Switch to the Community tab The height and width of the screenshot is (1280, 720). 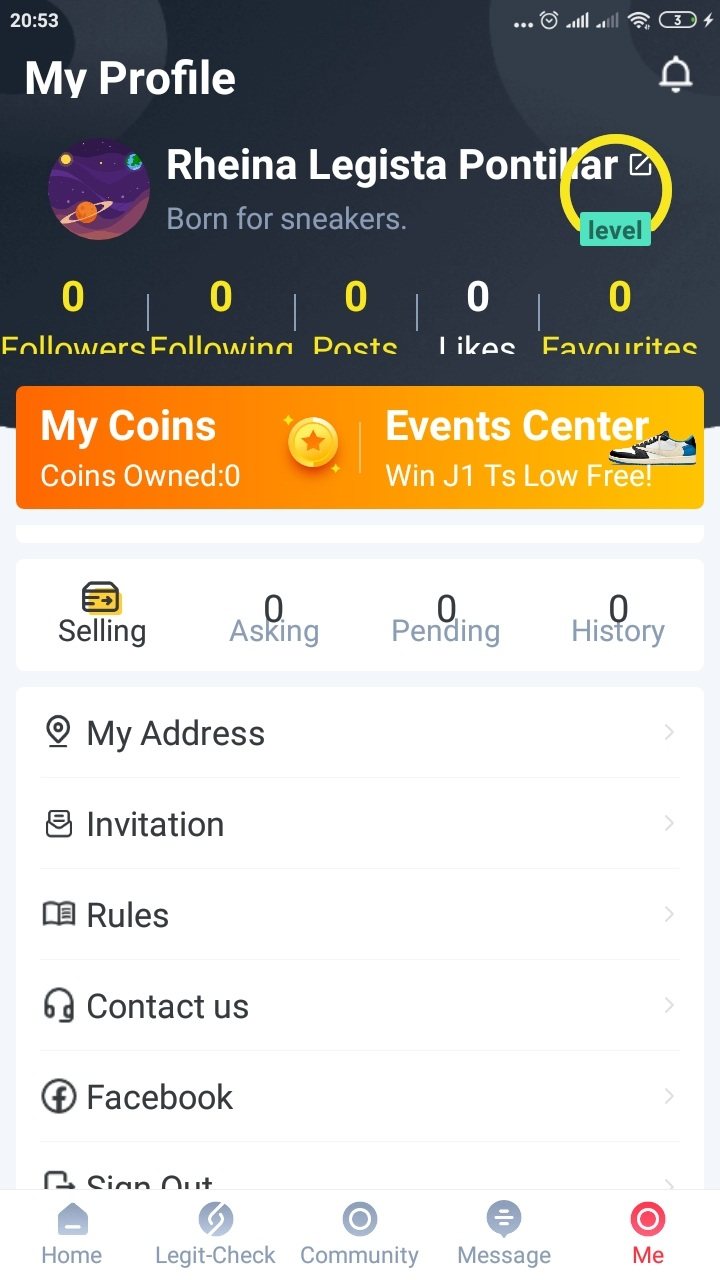(x=360, y=1234)
